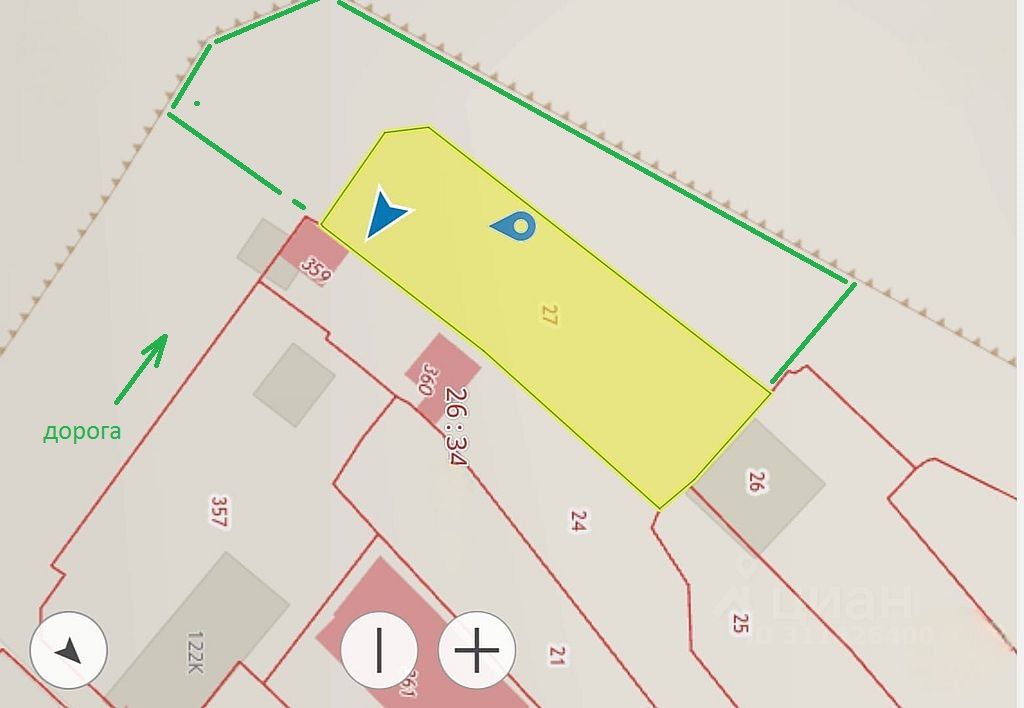Select the blue location pin on plot 27
Screen dimensions: 1024x708
(x=517, y=225)
